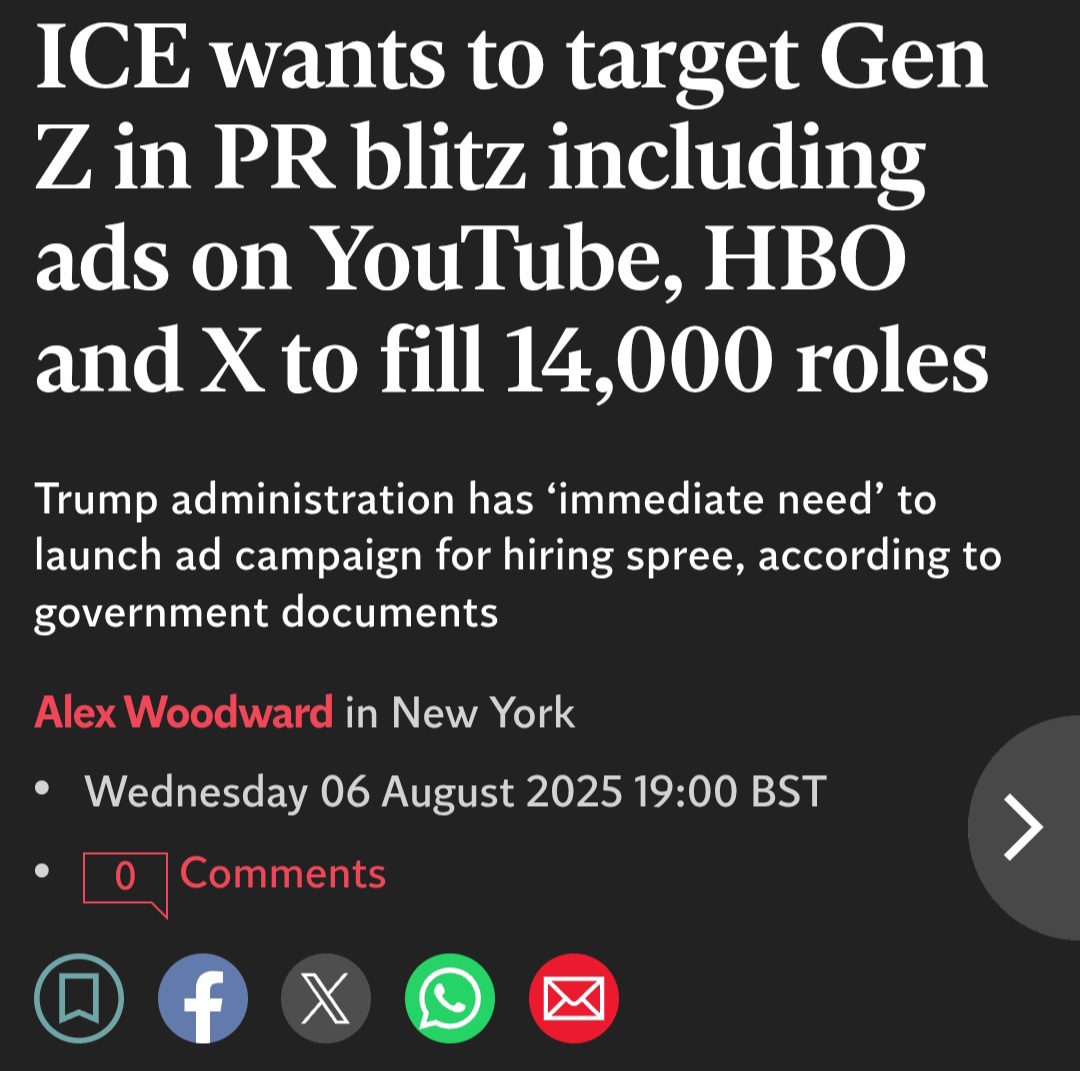Bookmark this article
The width and height of the screenshot is (1080, 1071).
click(79, 999)
